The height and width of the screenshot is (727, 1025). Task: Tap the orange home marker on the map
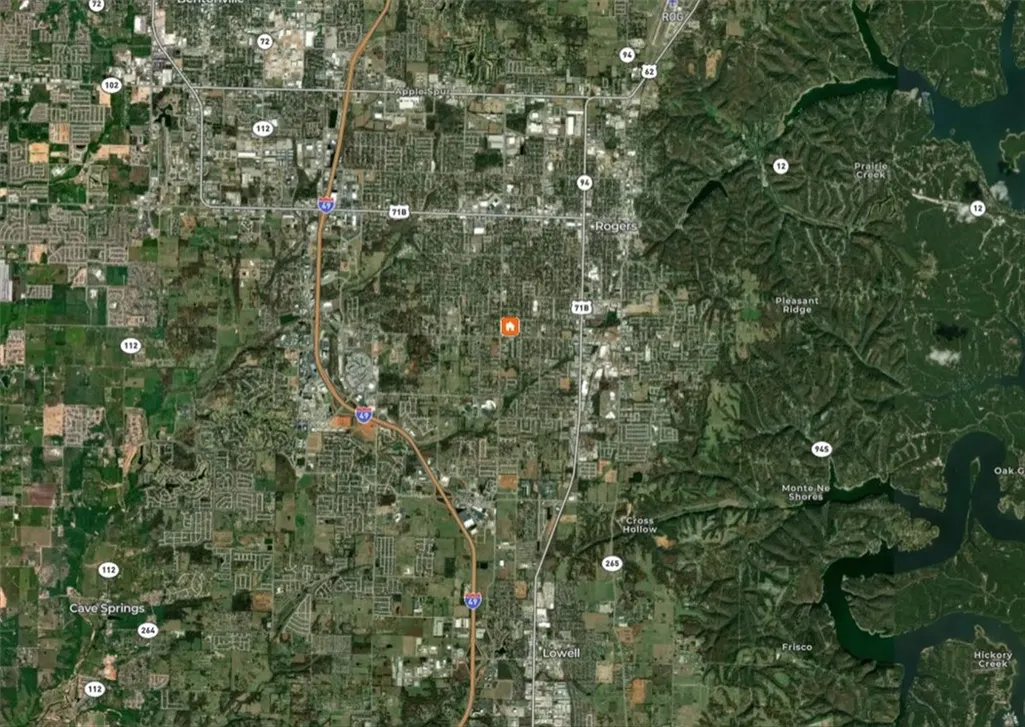click(510, 326)
